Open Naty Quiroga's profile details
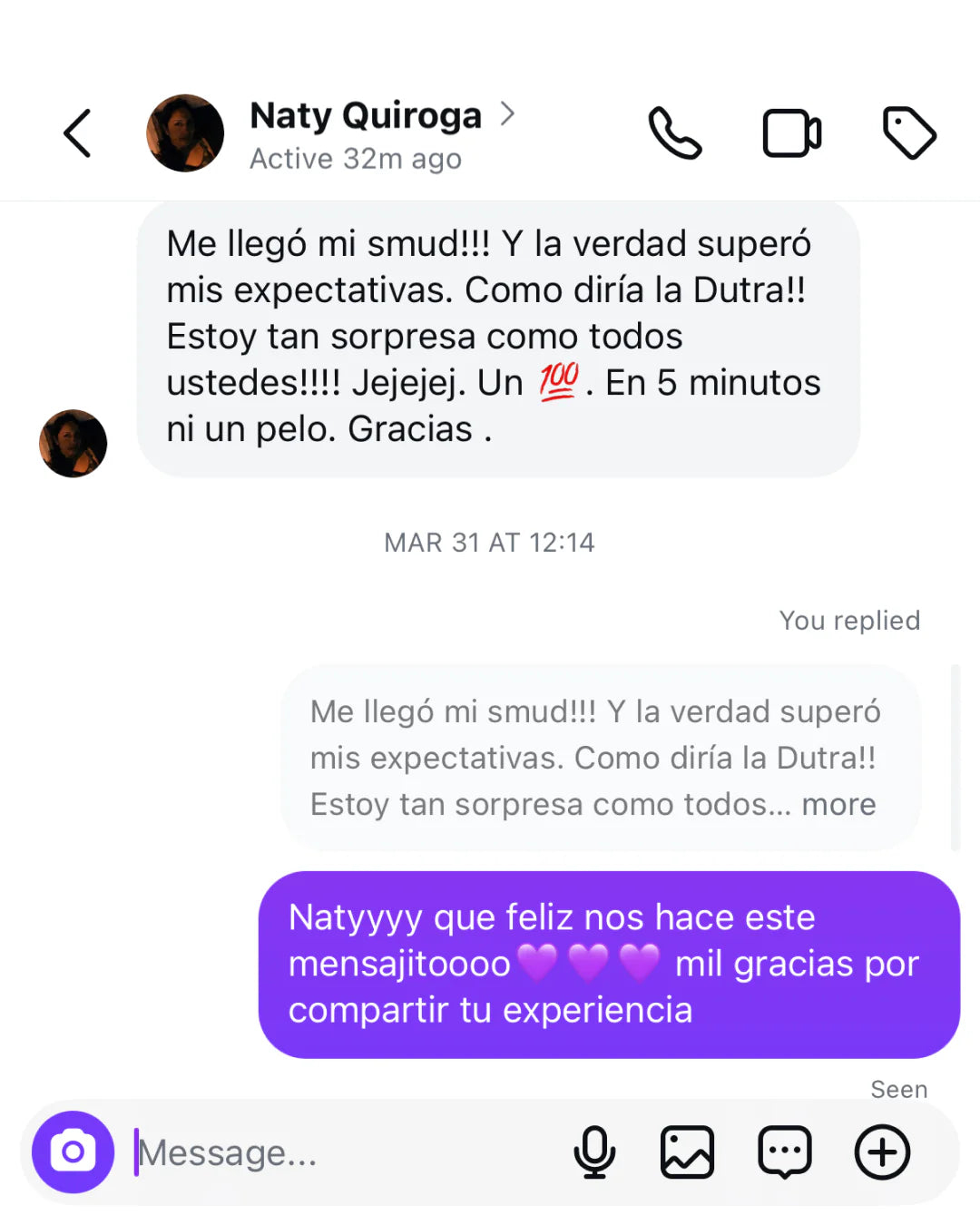Image resolution: width=980 pixels, height=1225 pixels. [x=366, y=117]
